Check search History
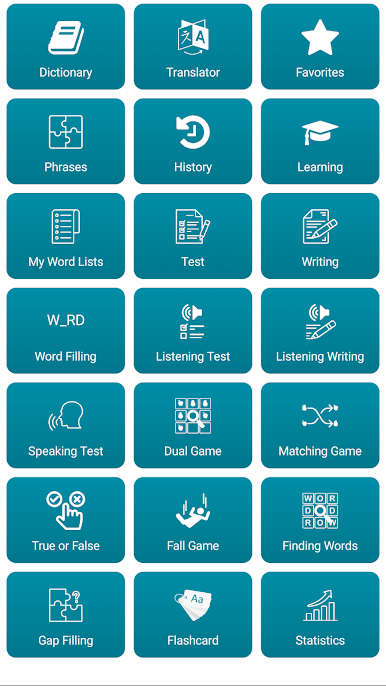The width and height of the screenshot is (386, 686). click(x=193, y=141)
